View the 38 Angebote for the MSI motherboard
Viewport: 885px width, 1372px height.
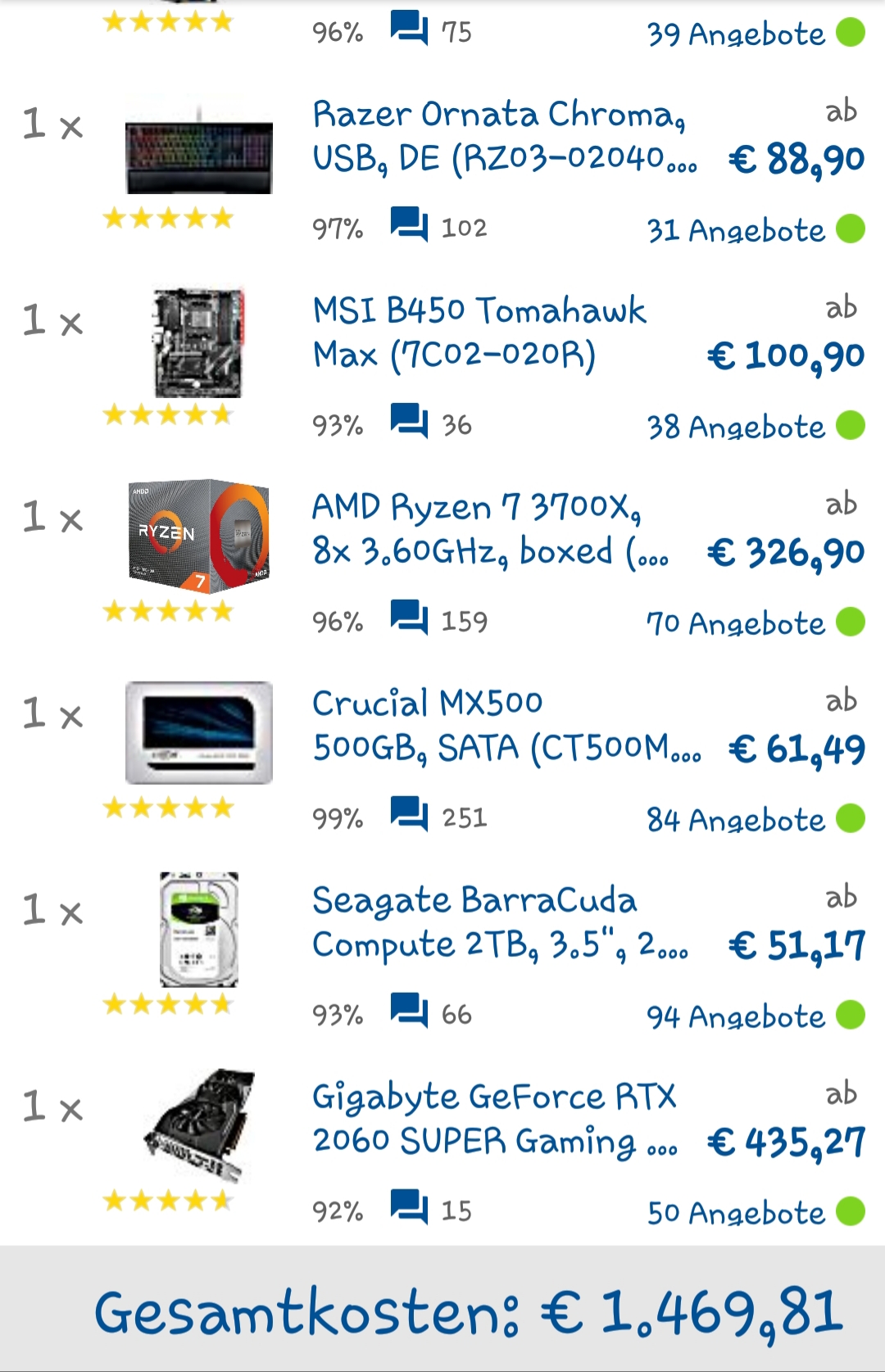click(735, 427)
